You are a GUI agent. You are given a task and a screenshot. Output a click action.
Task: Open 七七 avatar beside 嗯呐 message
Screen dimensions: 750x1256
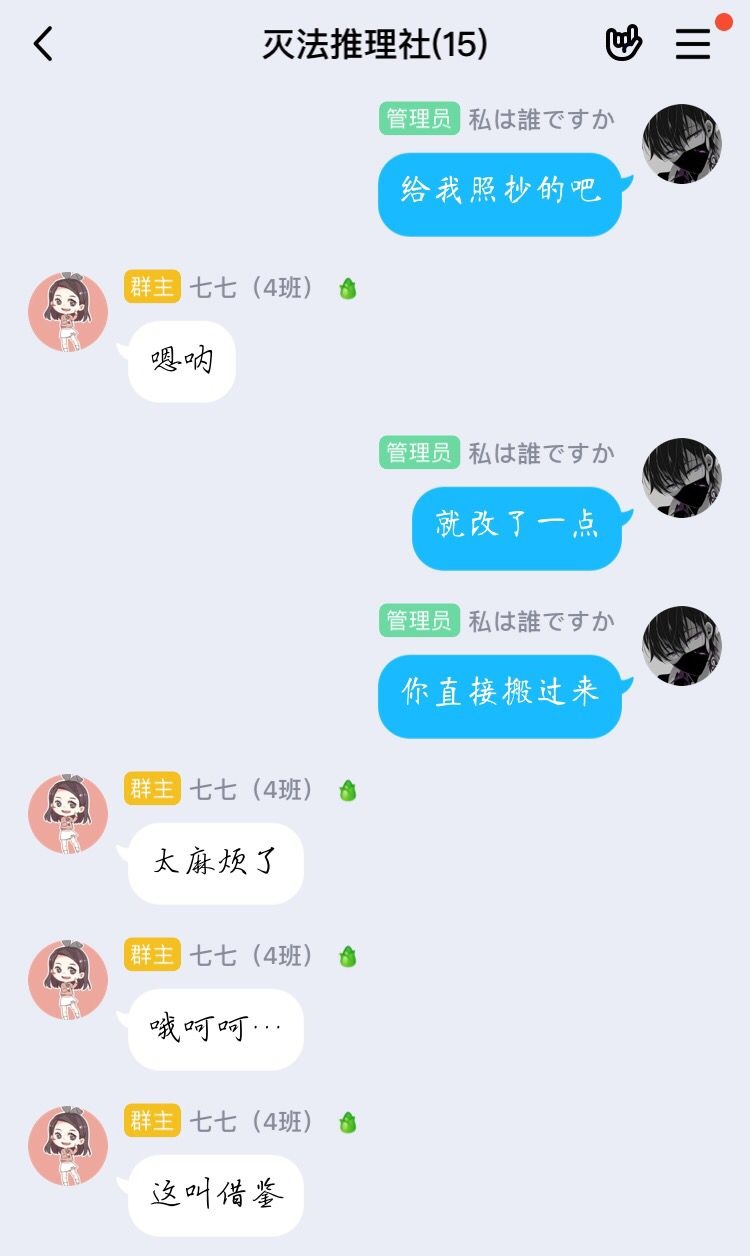[68, 312]
